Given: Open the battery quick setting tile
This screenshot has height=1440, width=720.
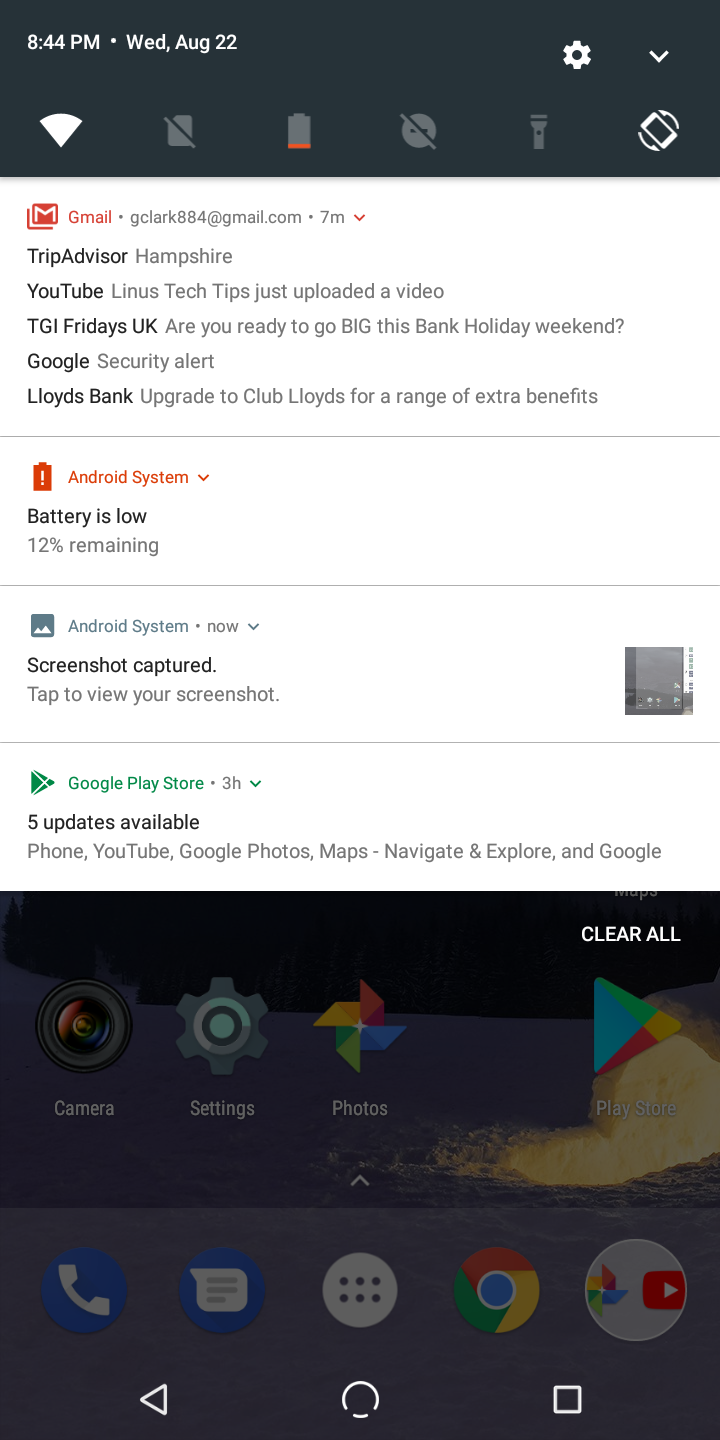Looking at the screenshot, I should (x=299, y=131).
